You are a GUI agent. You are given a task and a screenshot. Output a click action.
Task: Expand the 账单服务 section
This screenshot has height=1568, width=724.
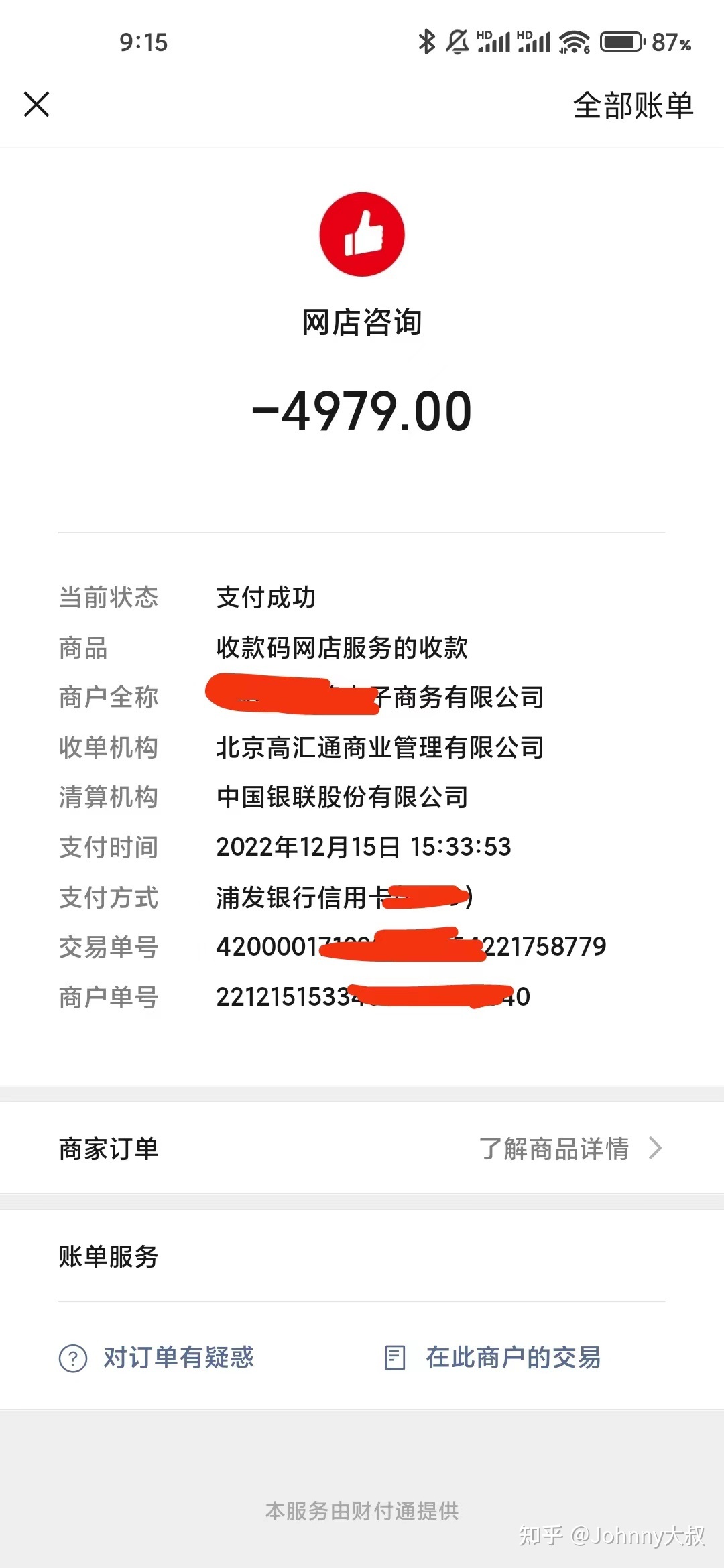107,1258
